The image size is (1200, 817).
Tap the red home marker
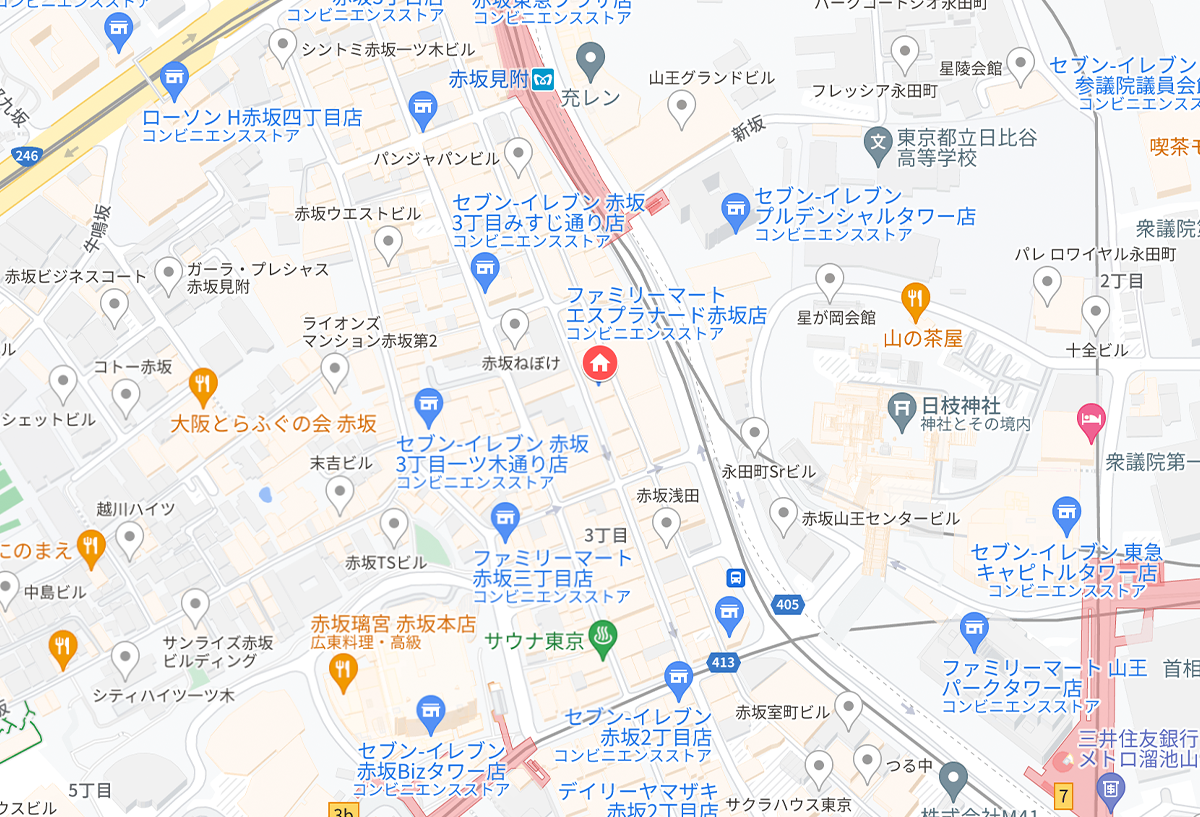(599, 362)
